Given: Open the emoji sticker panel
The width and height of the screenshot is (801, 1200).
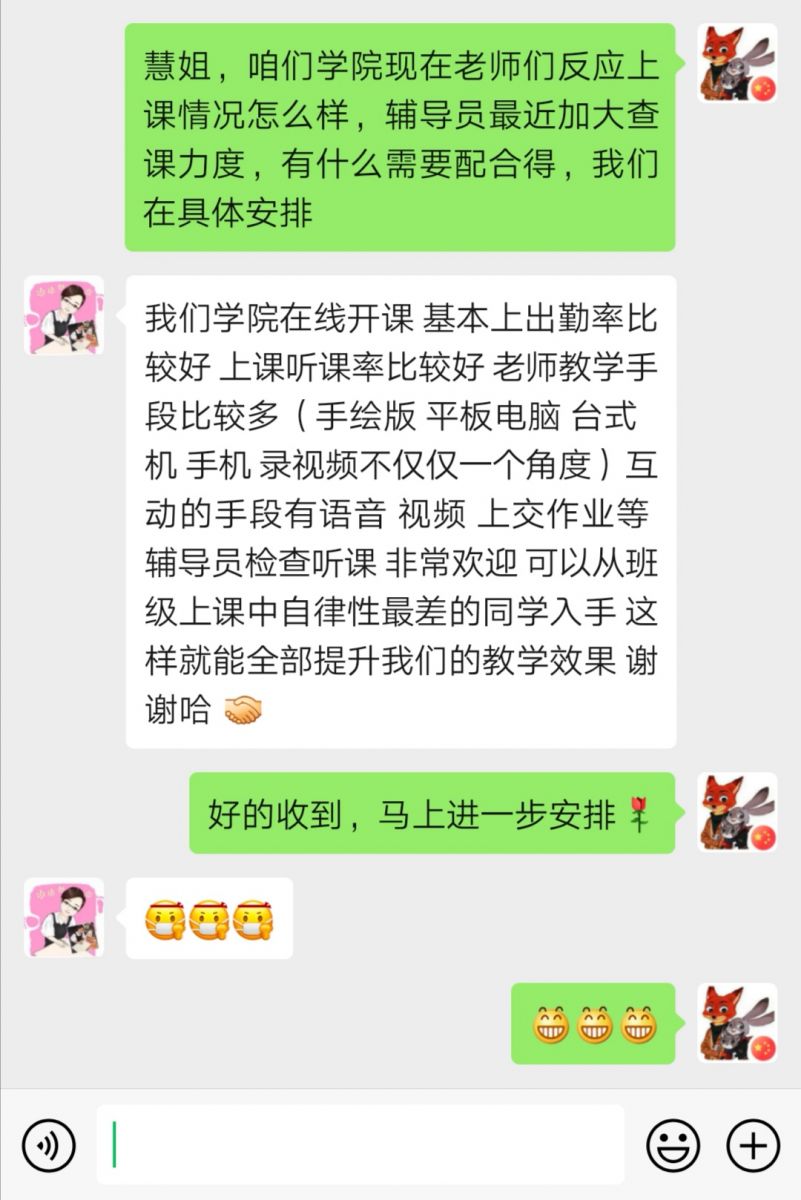Looking at the screenshot, I should point(673,1145).
